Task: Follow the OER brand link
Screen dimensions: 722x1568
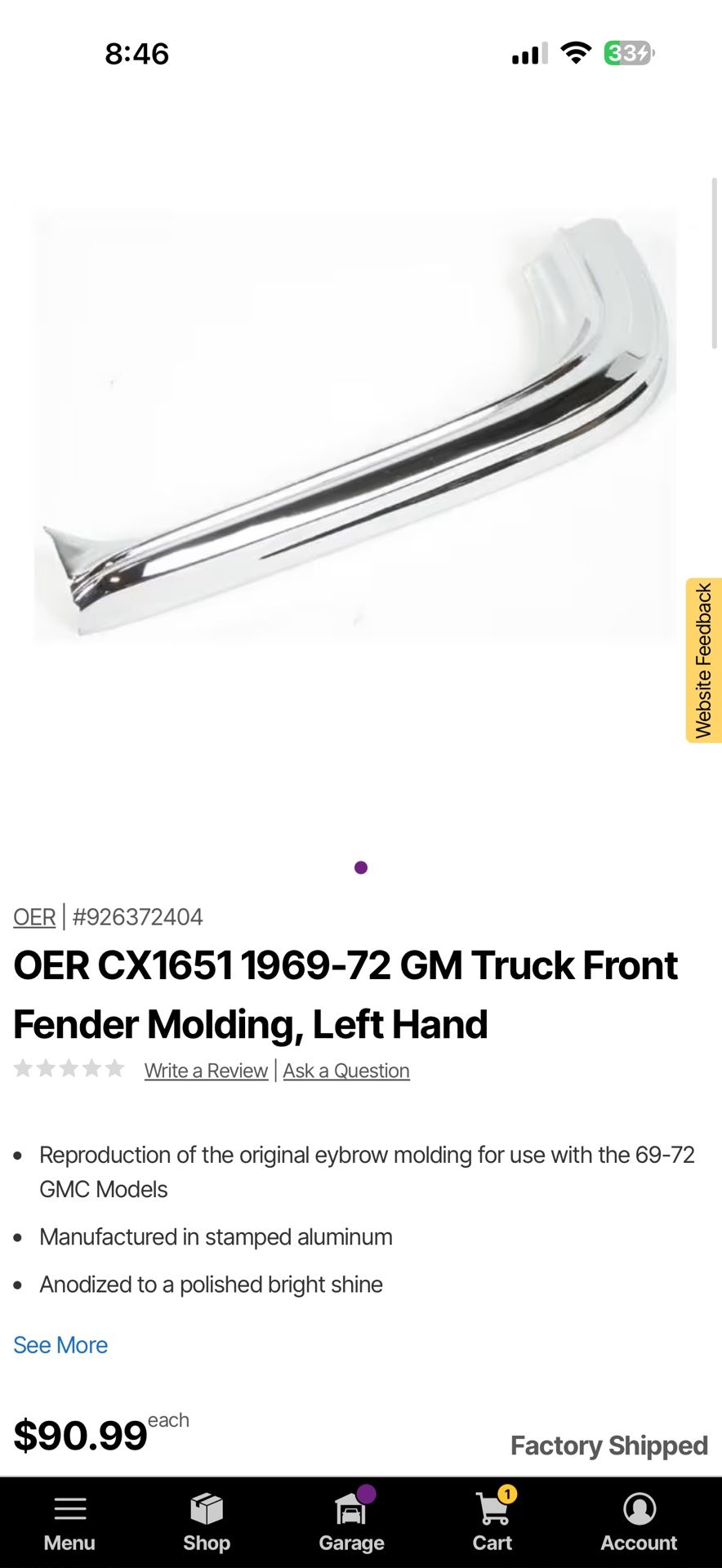Action: (33, 916)
